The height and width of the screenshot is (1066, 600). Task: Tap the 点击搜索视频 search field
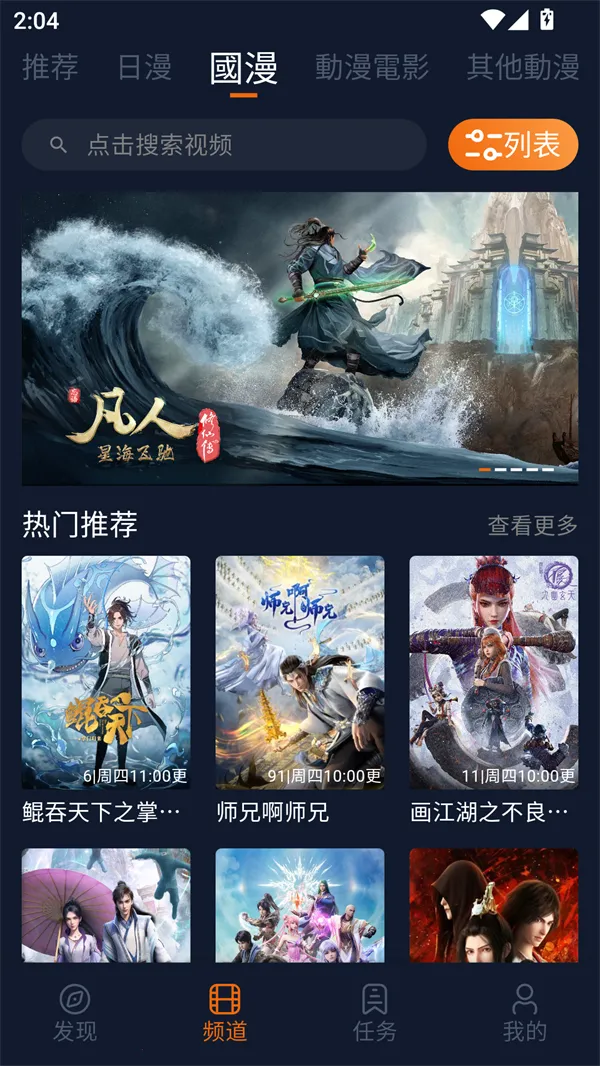[x=224, y=145]
